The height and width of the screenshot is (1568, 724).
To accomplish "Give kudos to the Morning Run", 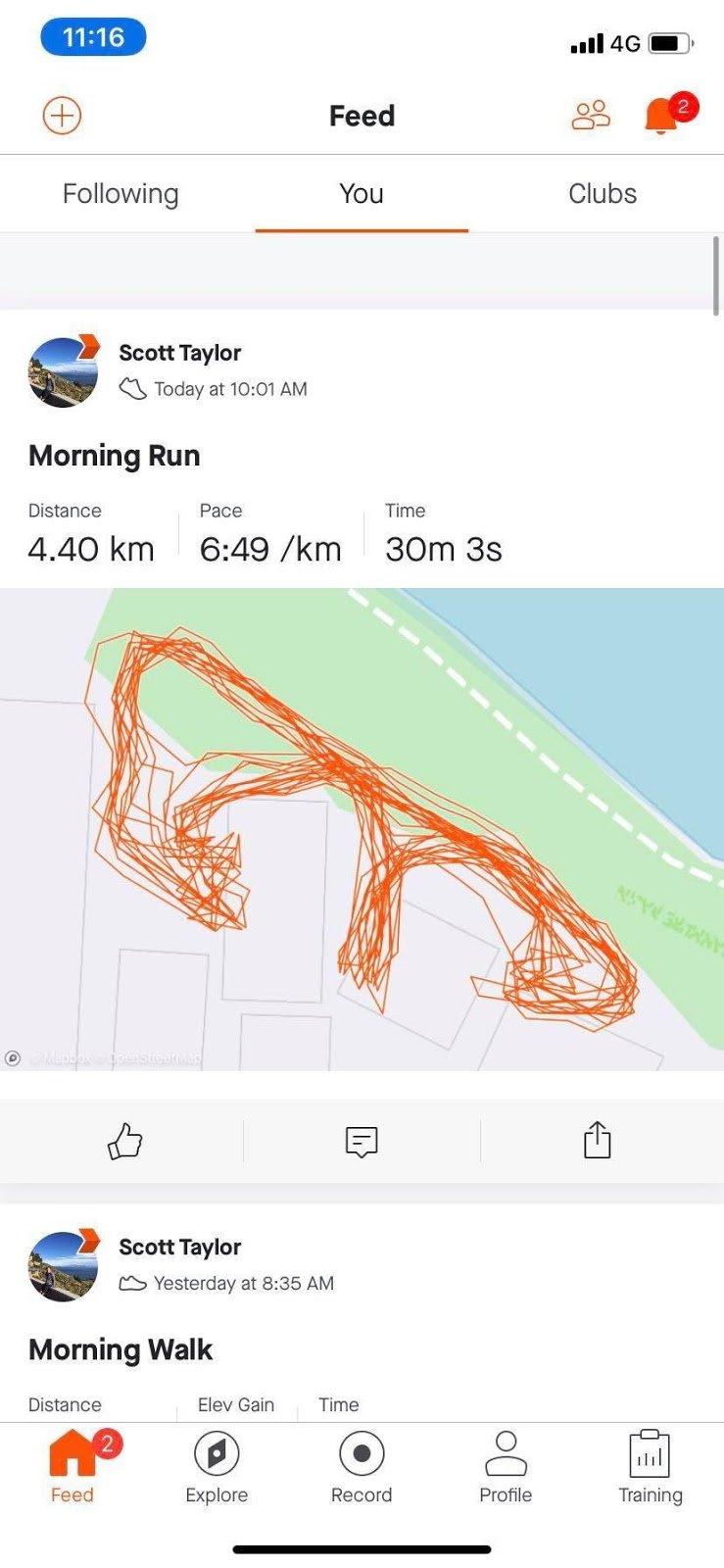I will click(x=124, y=1142).
